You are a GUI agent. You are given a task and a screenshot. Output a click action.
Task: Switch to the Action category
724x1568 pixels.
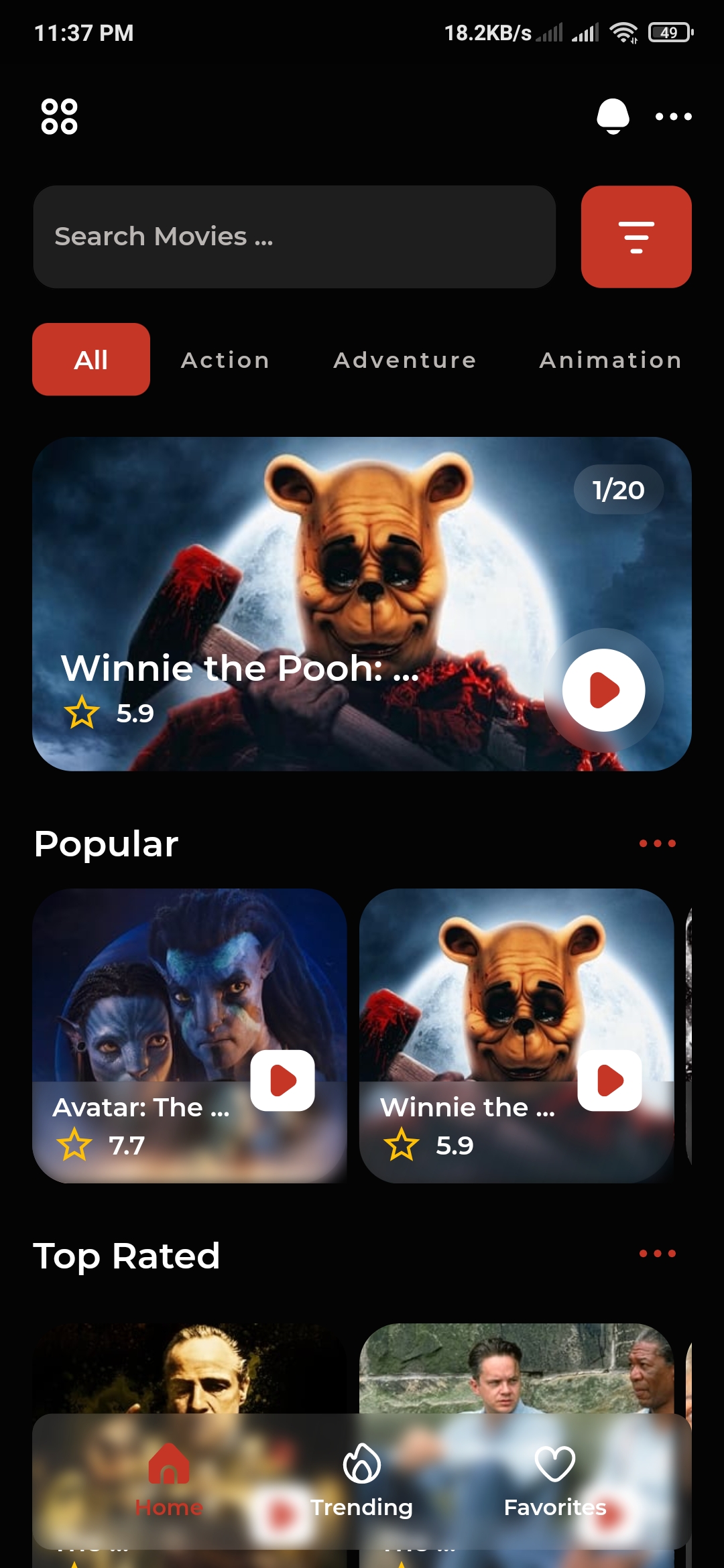[x=225, y=361]
